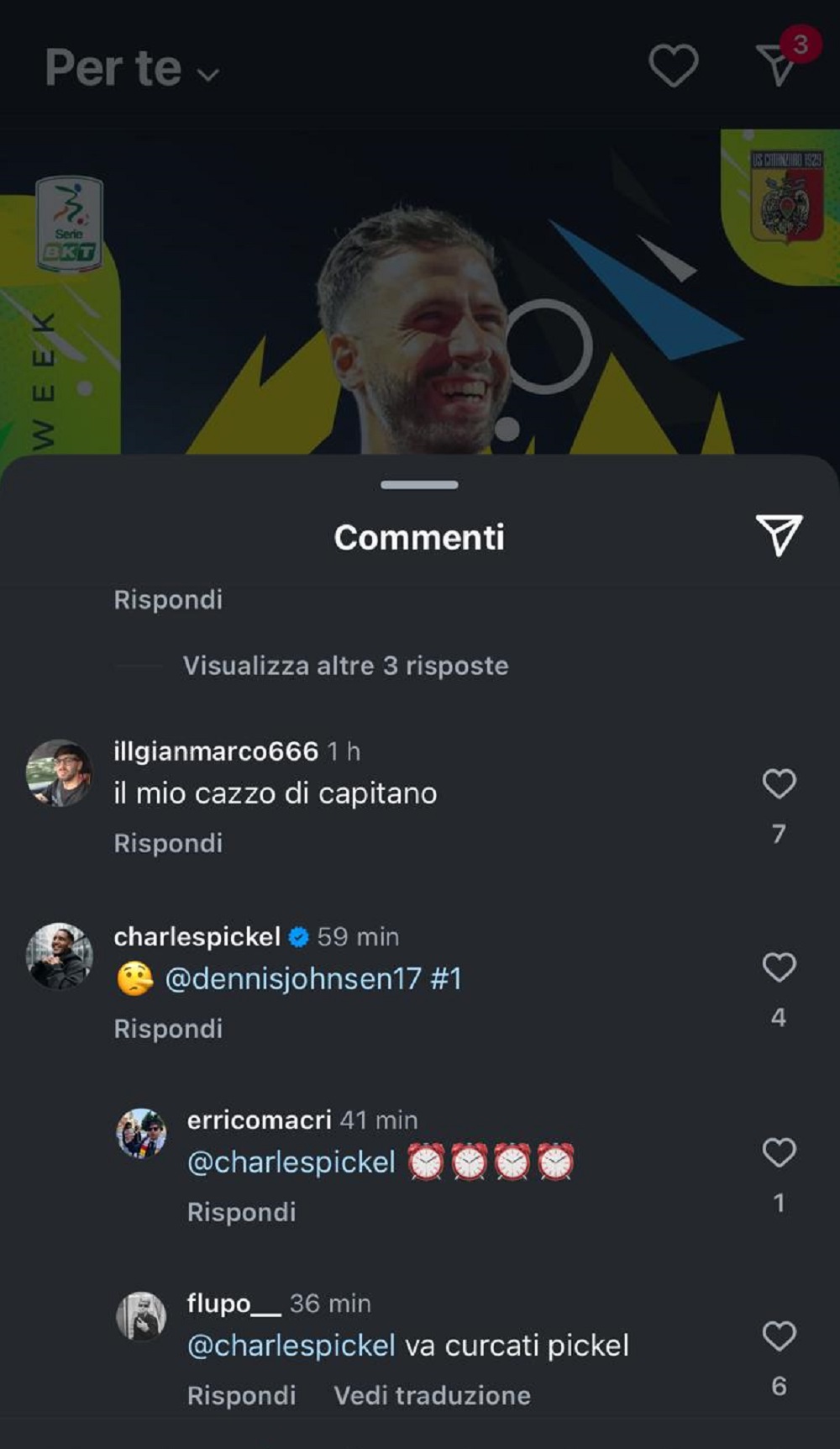Open erricomacri's username
Image resolution: width=840 pixels, height=1449 pixels.
click(259, 1120)
